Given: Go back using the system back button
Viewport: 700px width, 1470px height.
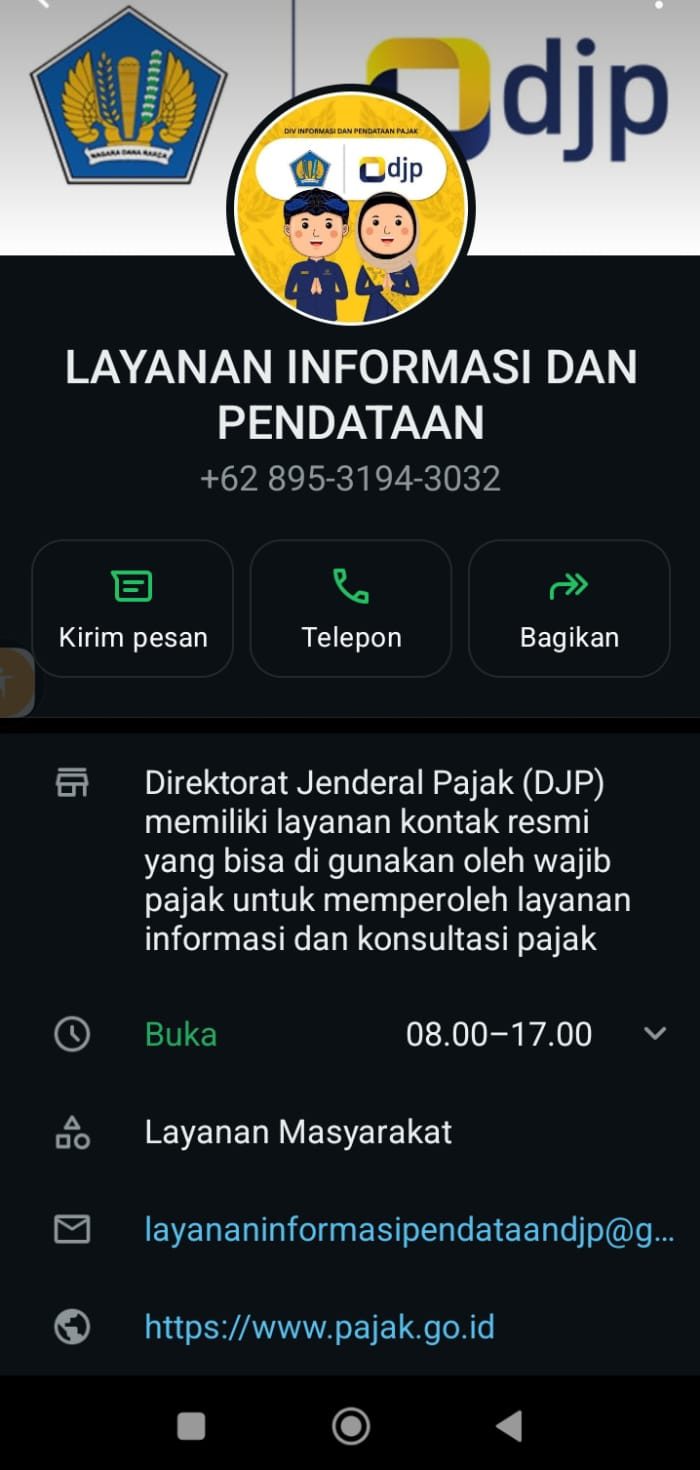Looking at the screenshot, I should pos(509,1426).
